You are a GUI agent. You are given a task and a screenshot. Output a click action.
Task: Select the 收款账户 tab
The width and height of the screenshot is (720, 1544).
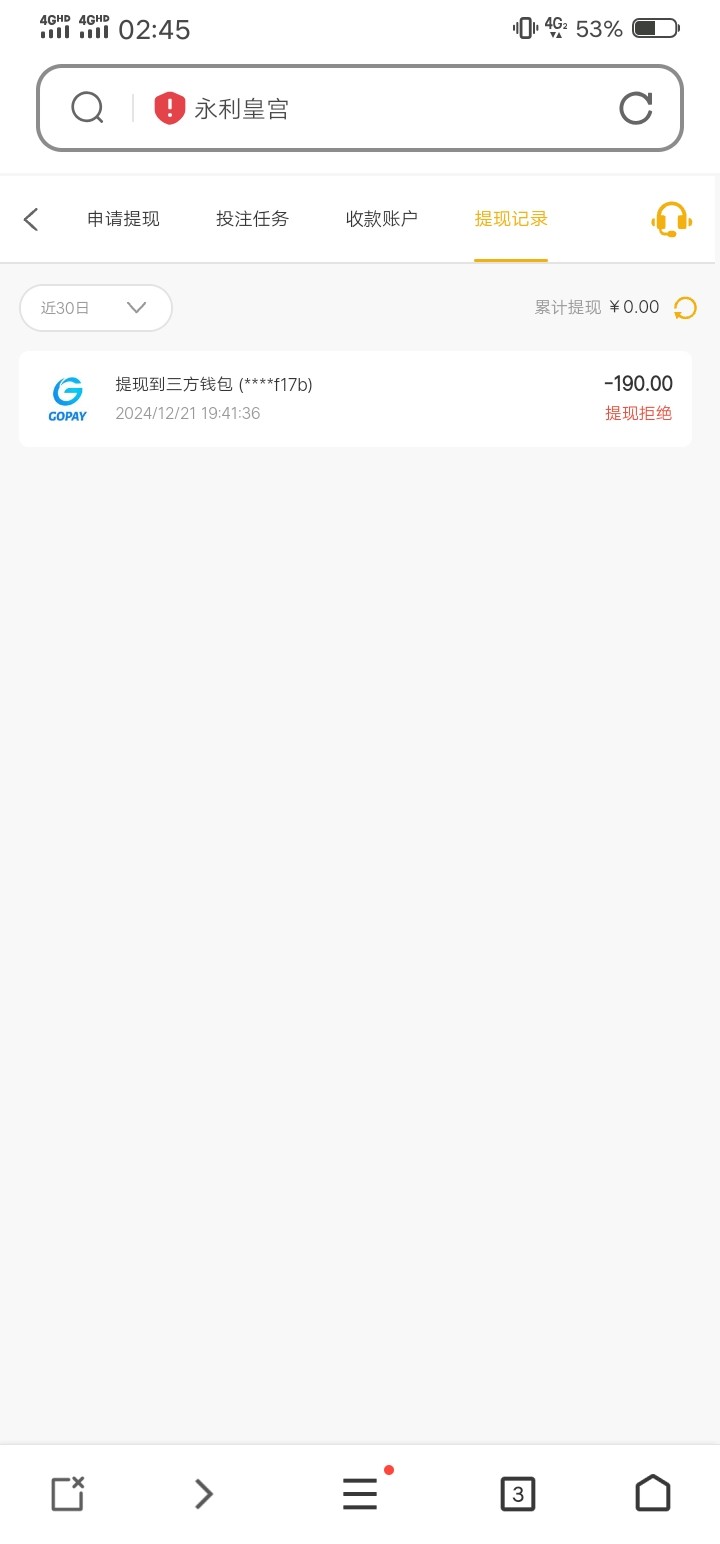click(x=381, y=219)
